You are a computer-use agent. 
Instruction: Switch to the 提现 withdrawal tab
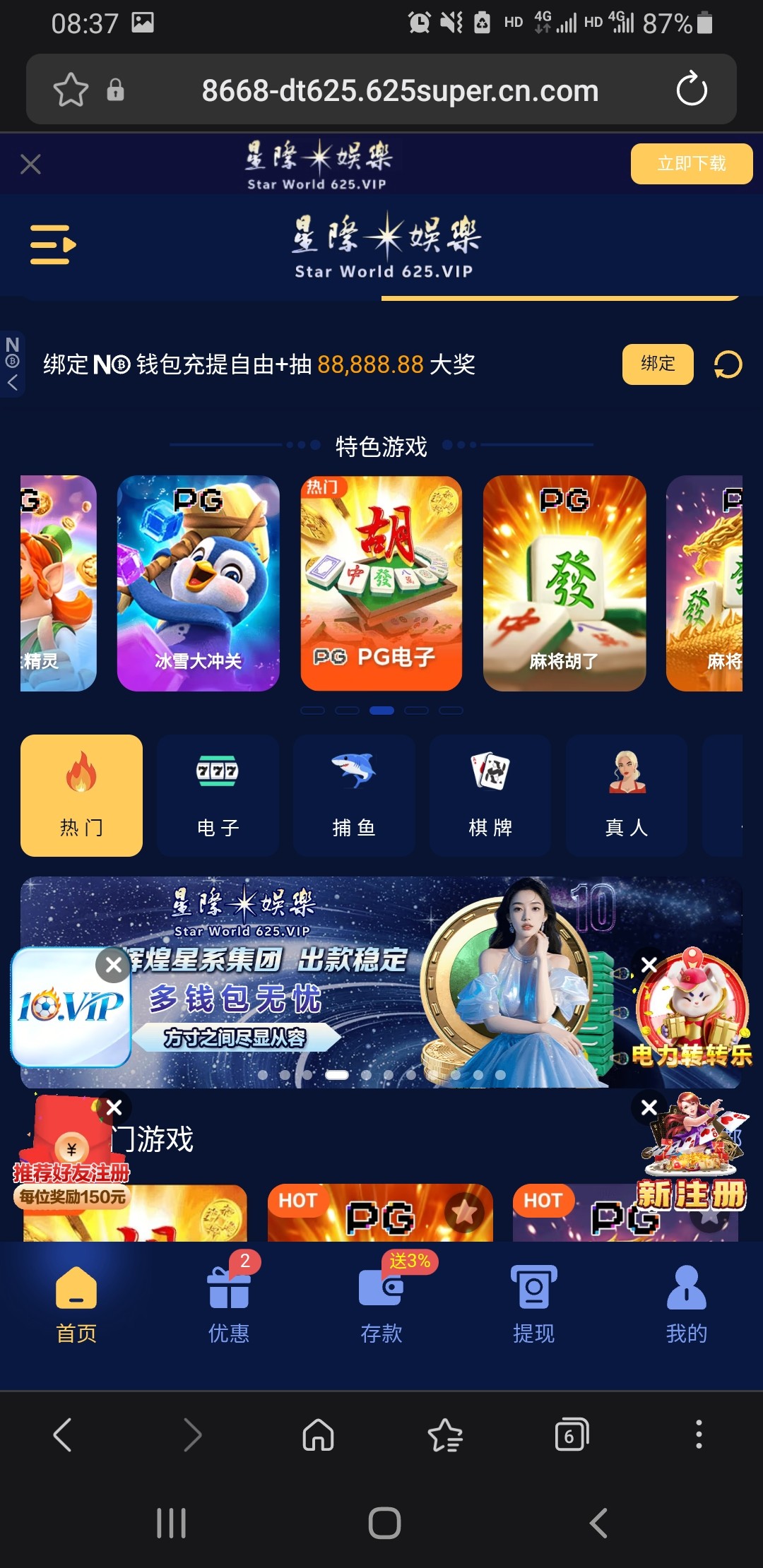pos(533,1305)
